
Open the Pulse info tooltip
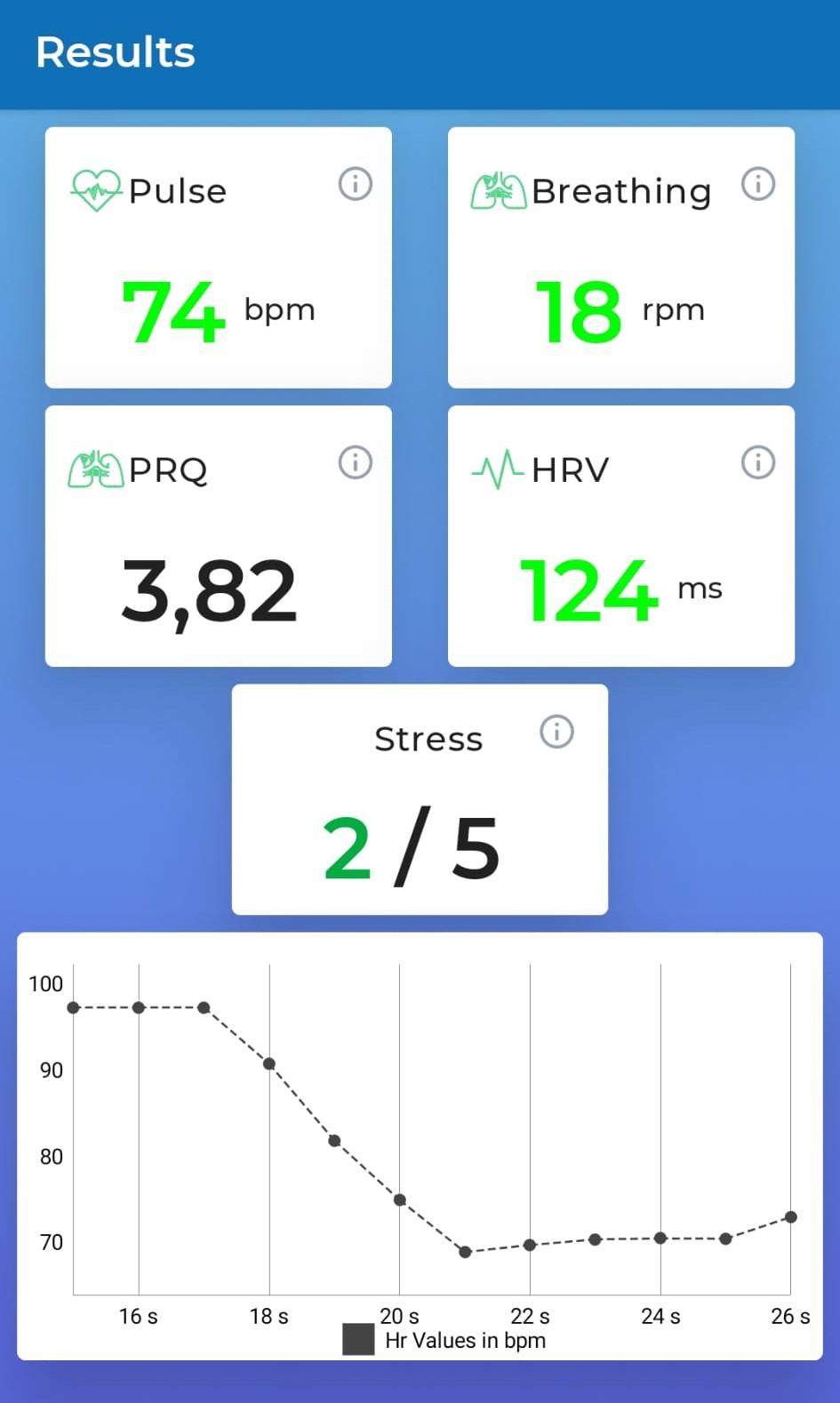click(x=354, y=183)
